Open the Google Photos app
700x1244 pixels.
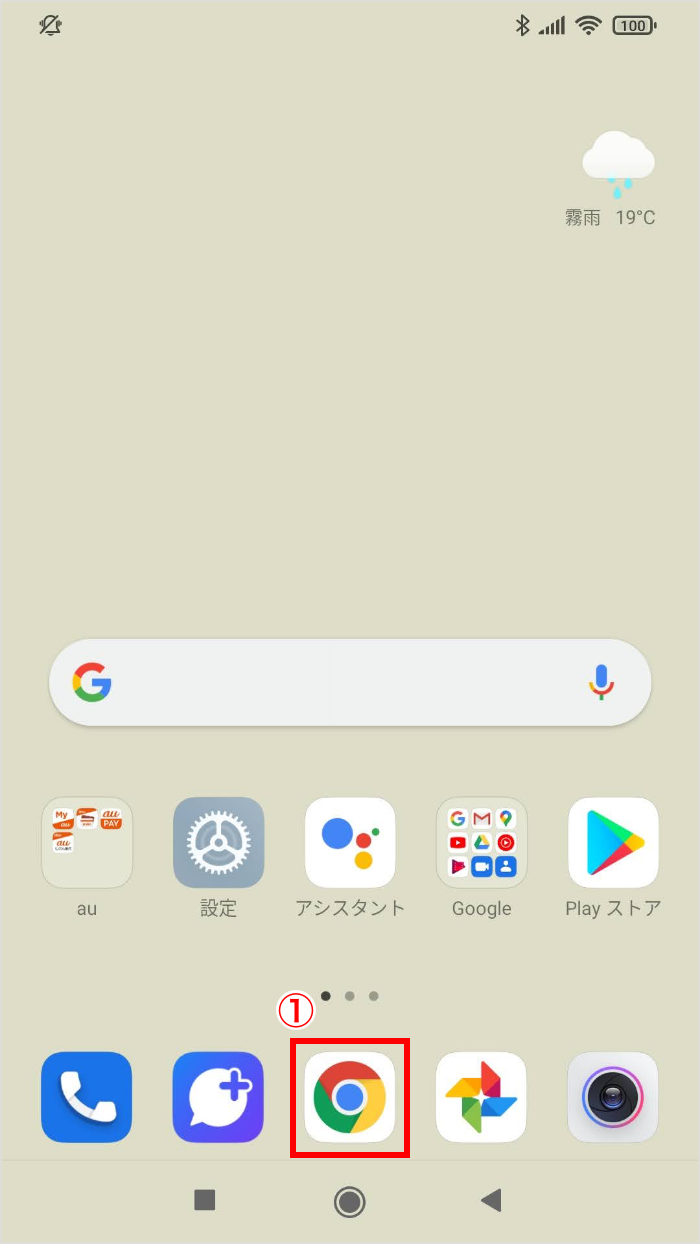481,1097
